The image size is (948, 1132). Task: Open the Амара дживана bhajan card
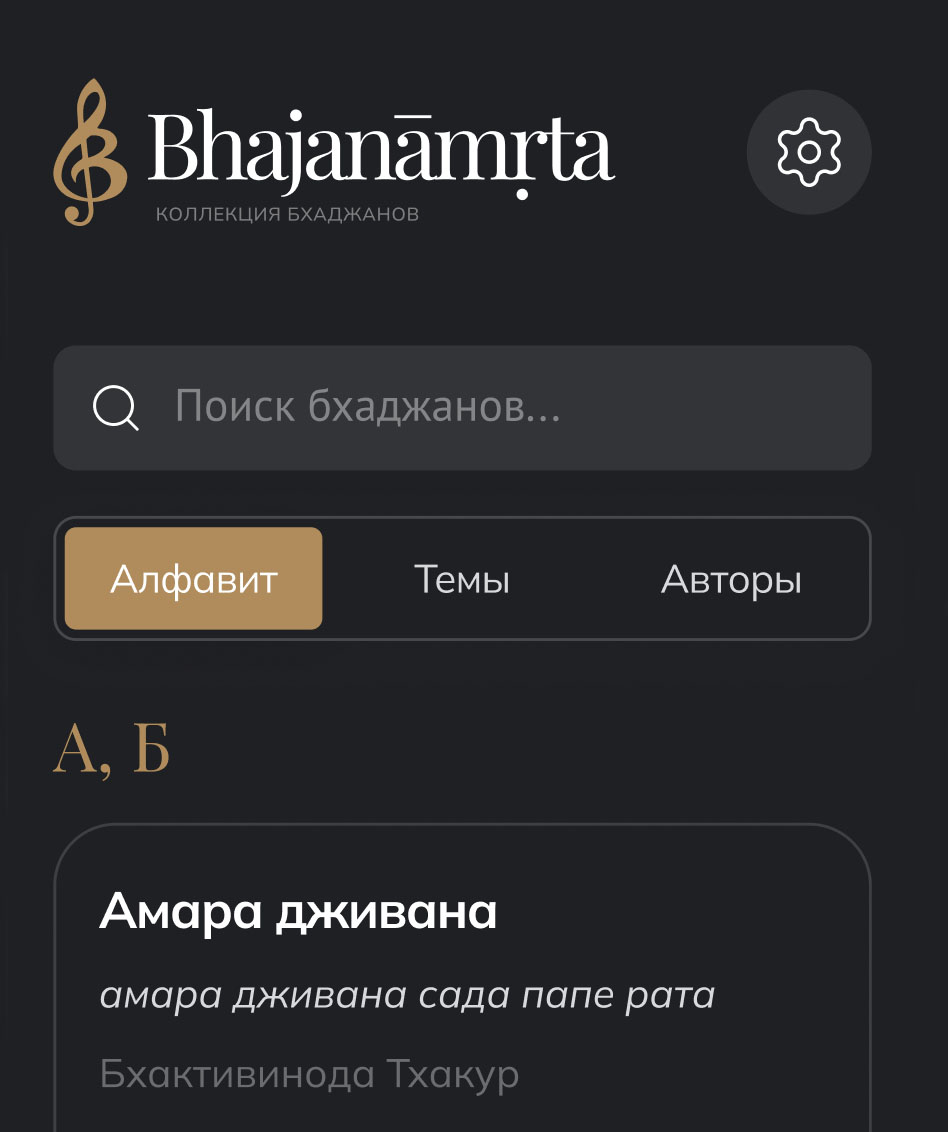click(462, 980)
